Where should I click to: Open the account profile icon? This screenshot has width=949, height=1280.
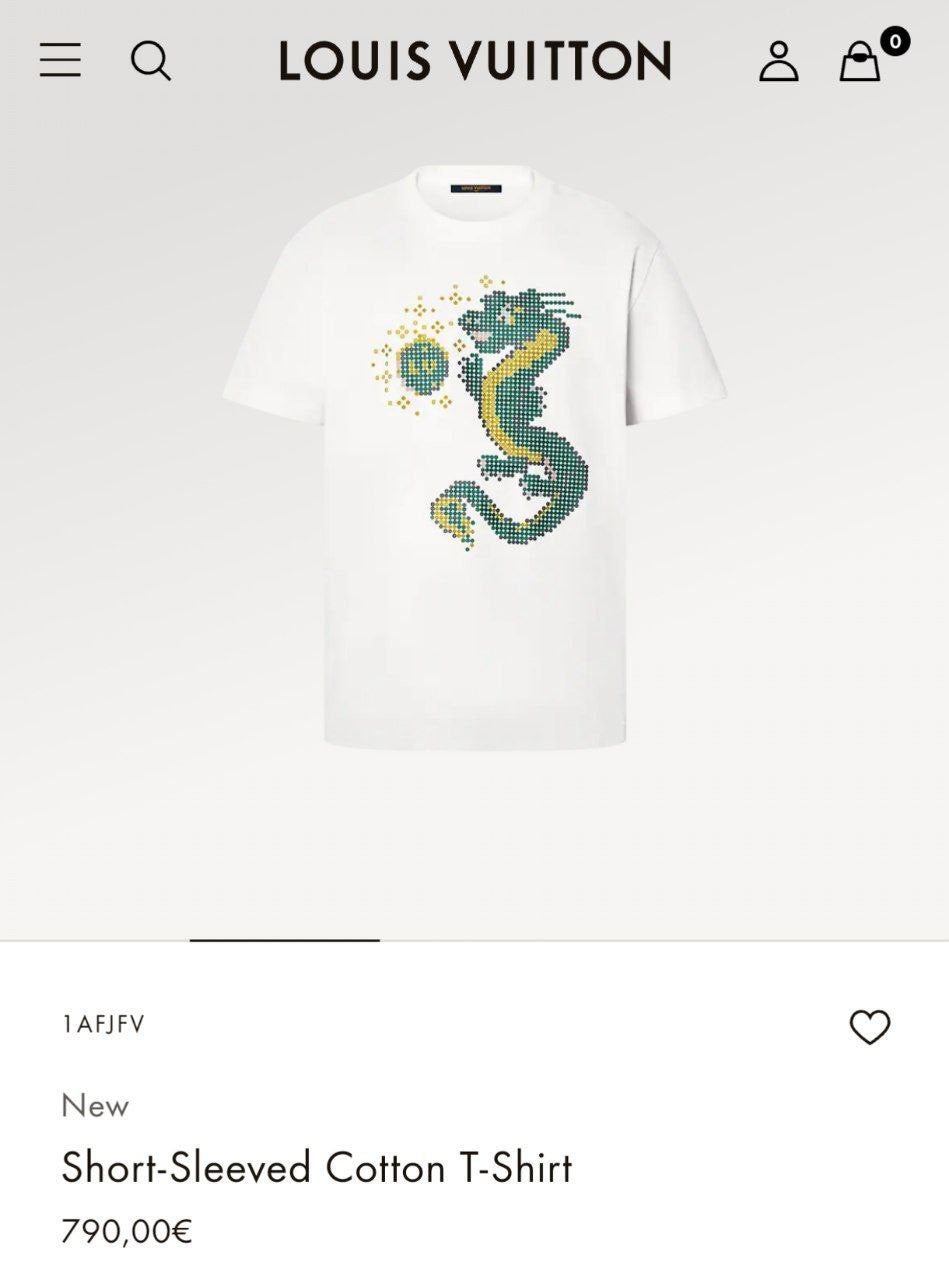[x=778, y=61]
